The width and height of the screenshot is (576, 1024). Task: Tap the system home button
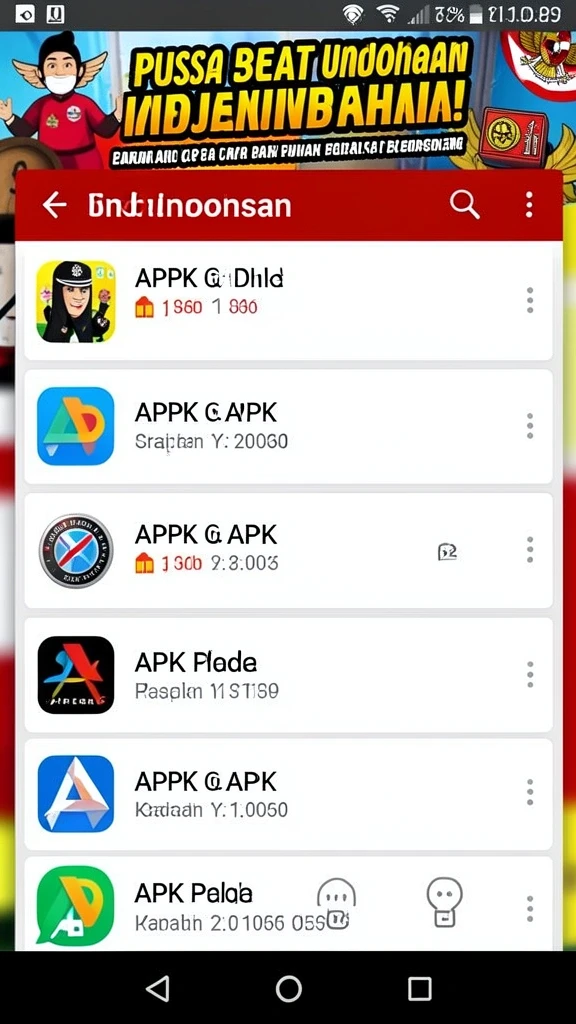[x=289, y=988]
